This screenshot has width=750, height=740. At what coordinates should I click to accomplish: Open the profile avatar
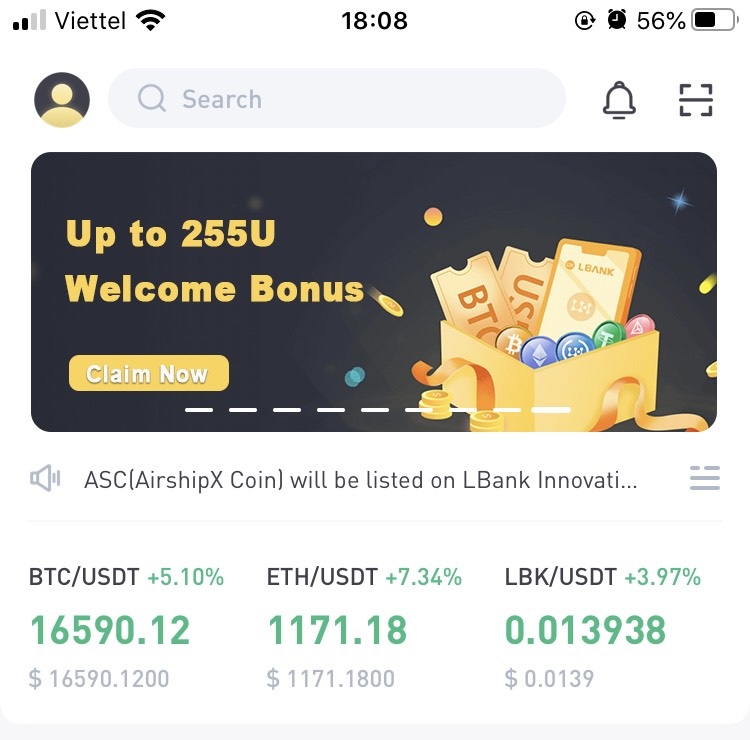tap(62, 100)
